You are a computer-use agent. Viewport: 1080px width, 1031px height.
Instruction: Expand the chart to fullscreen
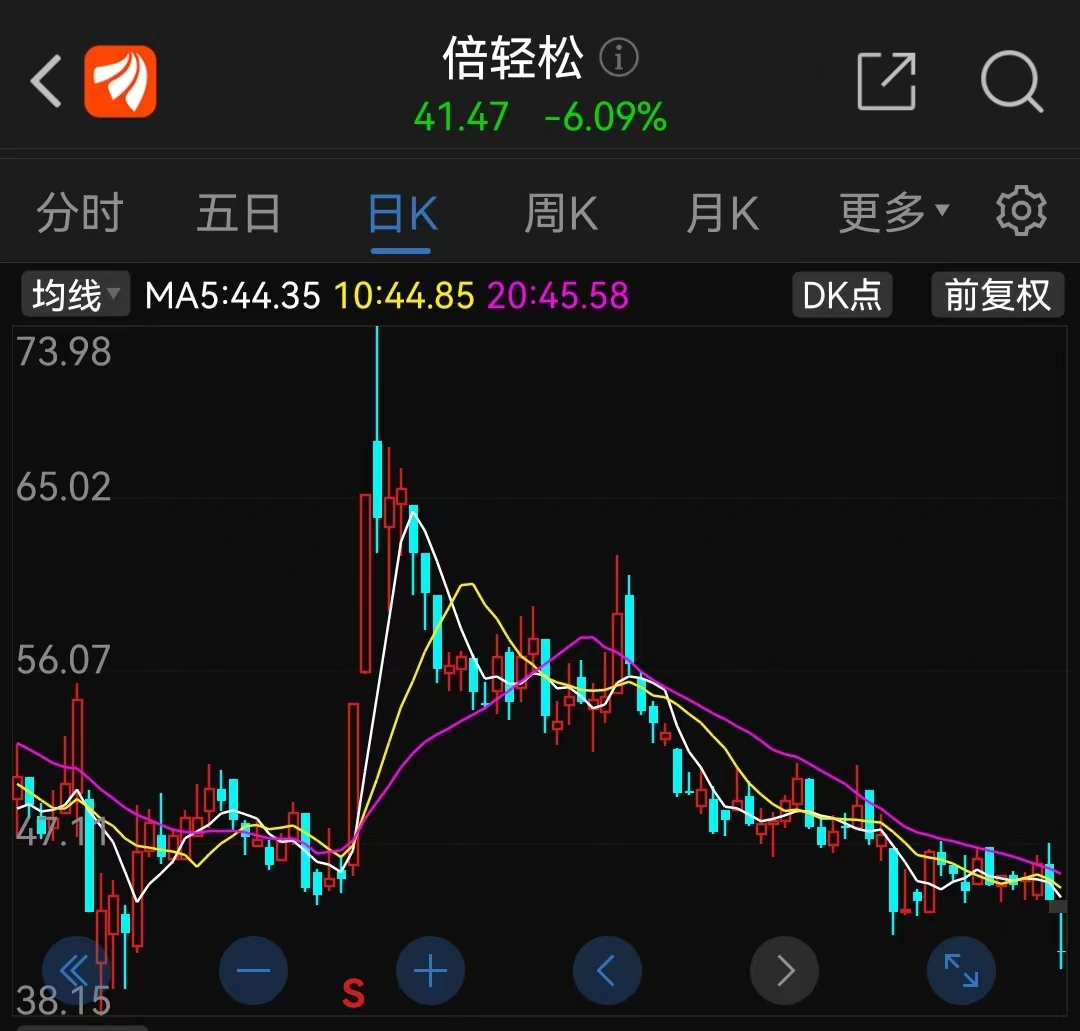(961, 970)
